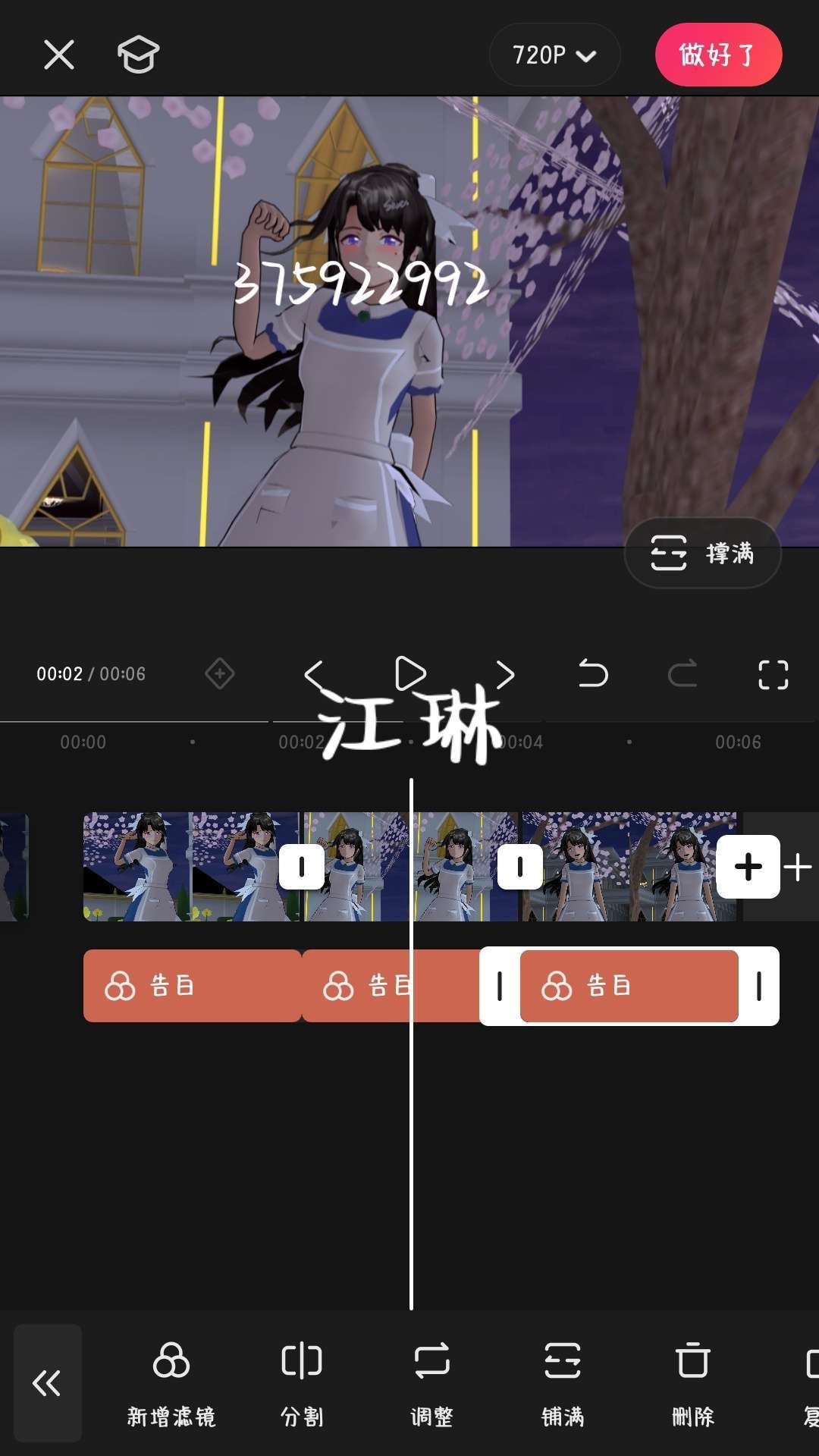This screenshot has height=1456, width=819.
Task: Select the first 告白 filter segment
Action: click(191, 986)
